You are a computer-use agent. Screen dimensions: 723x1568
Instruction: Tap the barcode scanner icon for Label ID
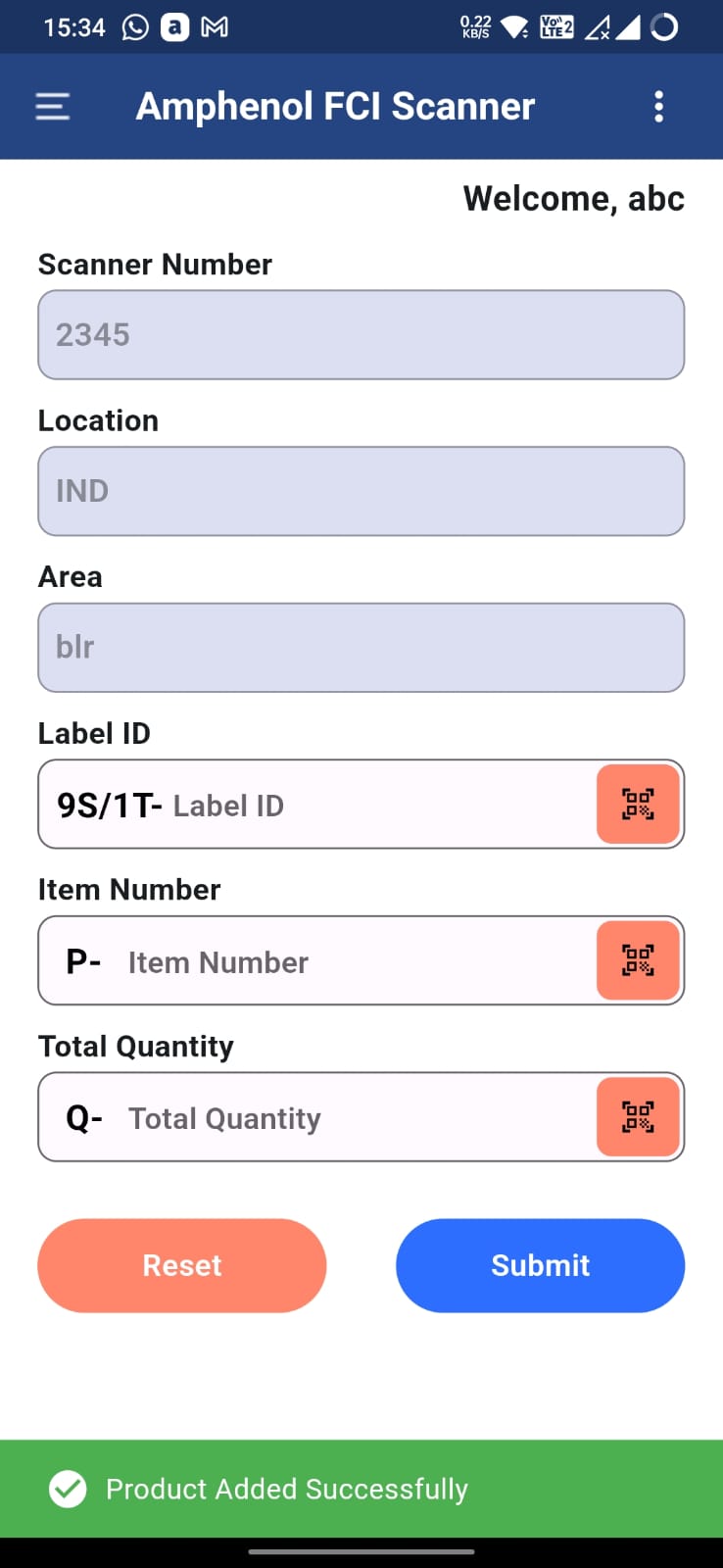[638, 804]
